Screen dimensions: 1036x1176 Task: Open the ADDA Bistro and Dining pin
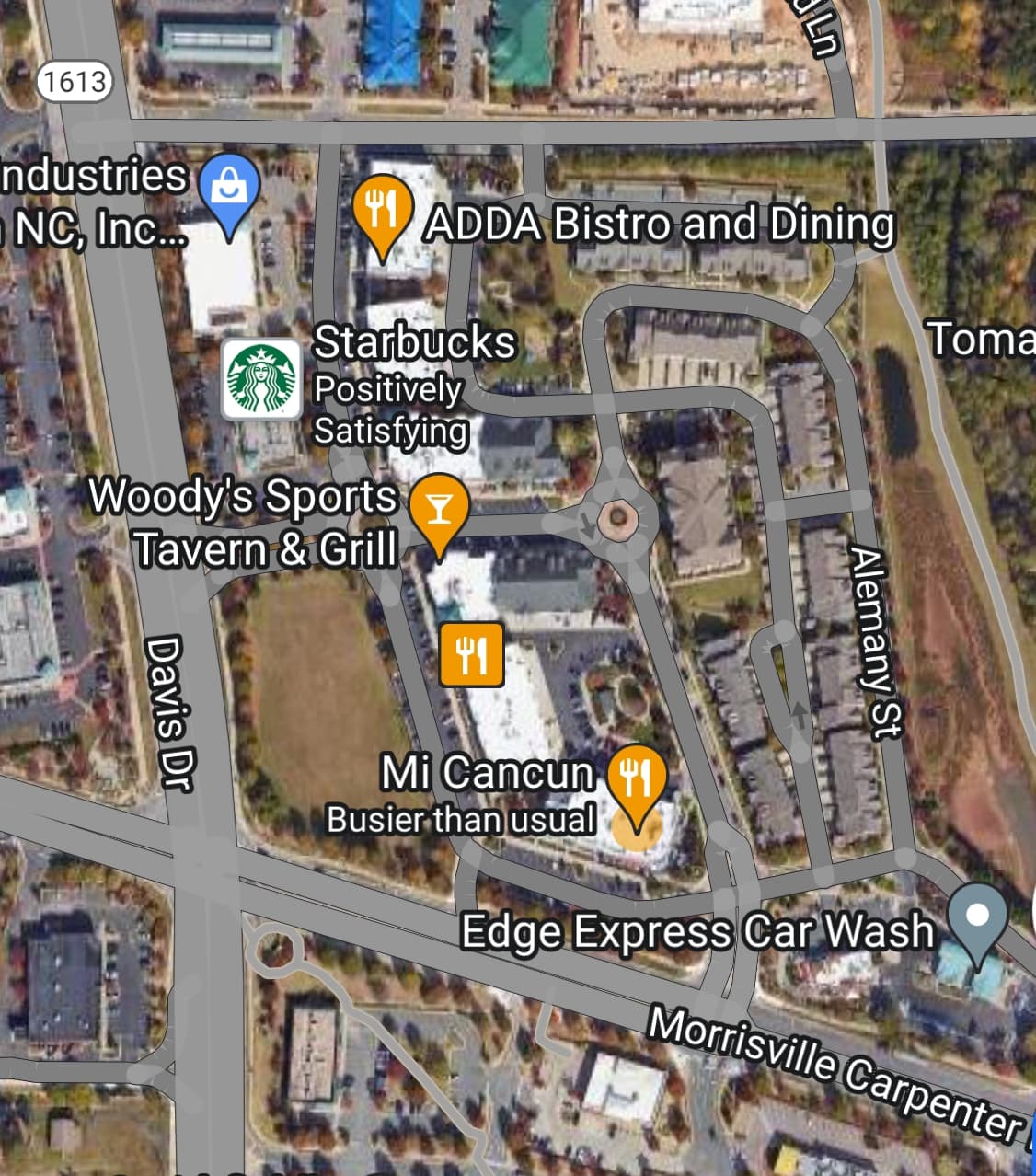[381, 208]
